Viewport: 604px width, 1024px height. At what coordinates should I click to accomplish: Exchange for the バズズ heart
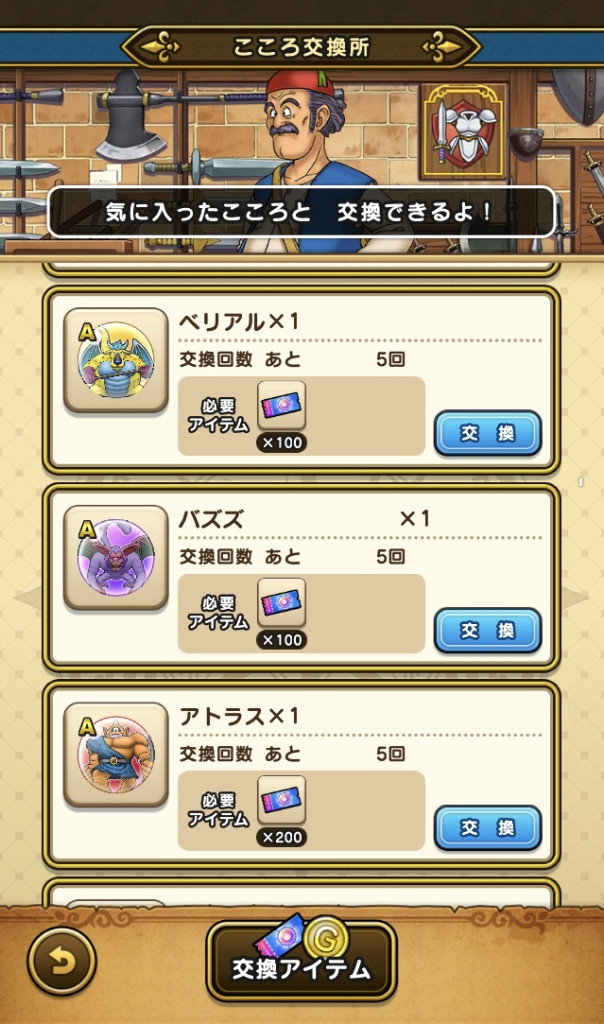pyautogui.click(x=487, y=630)
